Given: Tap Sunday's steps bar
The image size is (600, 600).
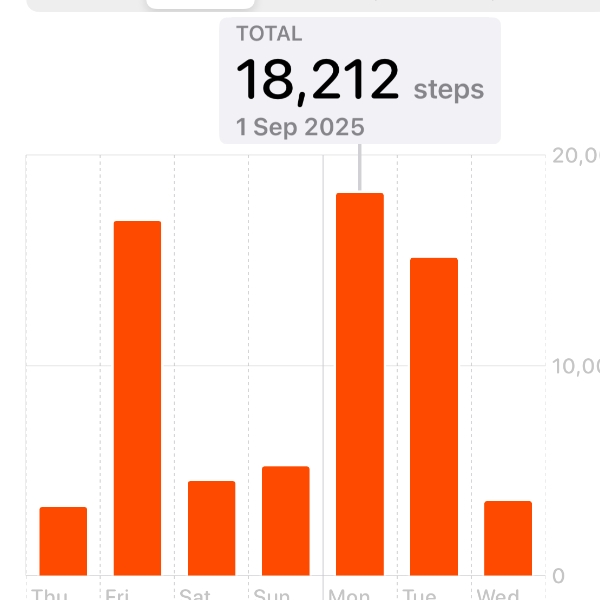Looking at the screenshot, I should (x=285, y=520).
